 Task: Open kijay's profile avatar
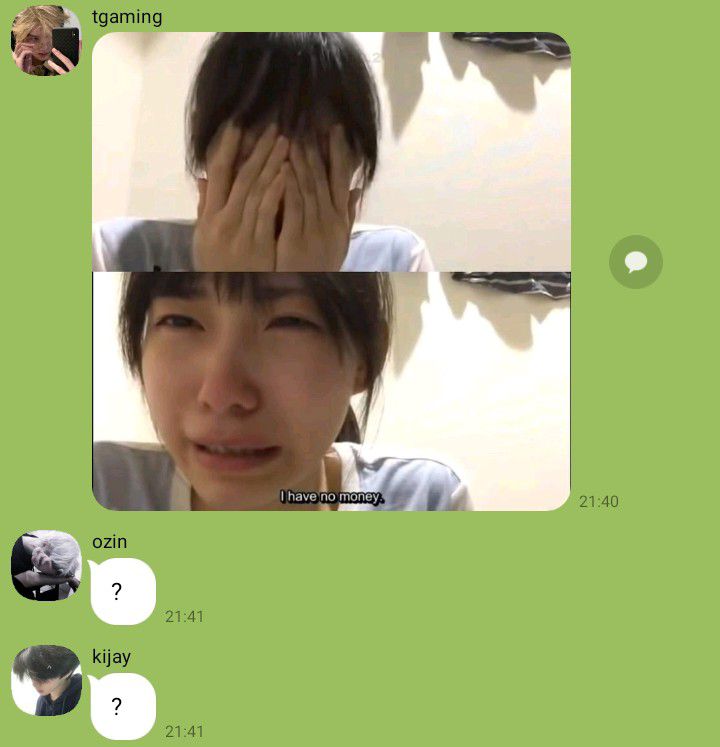click(46, 680)
